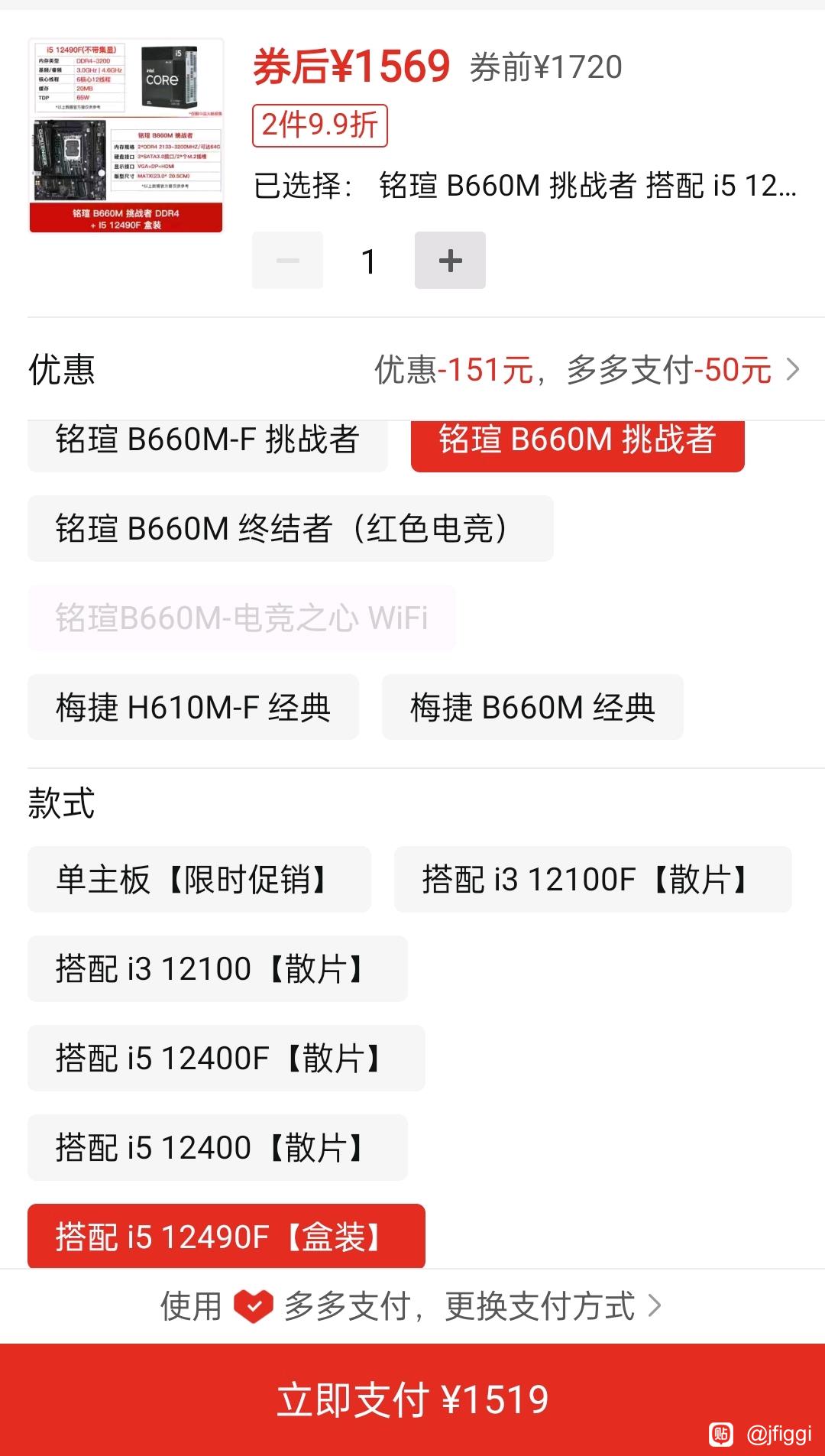Increase quantity with the plus button

click(450, 261)
